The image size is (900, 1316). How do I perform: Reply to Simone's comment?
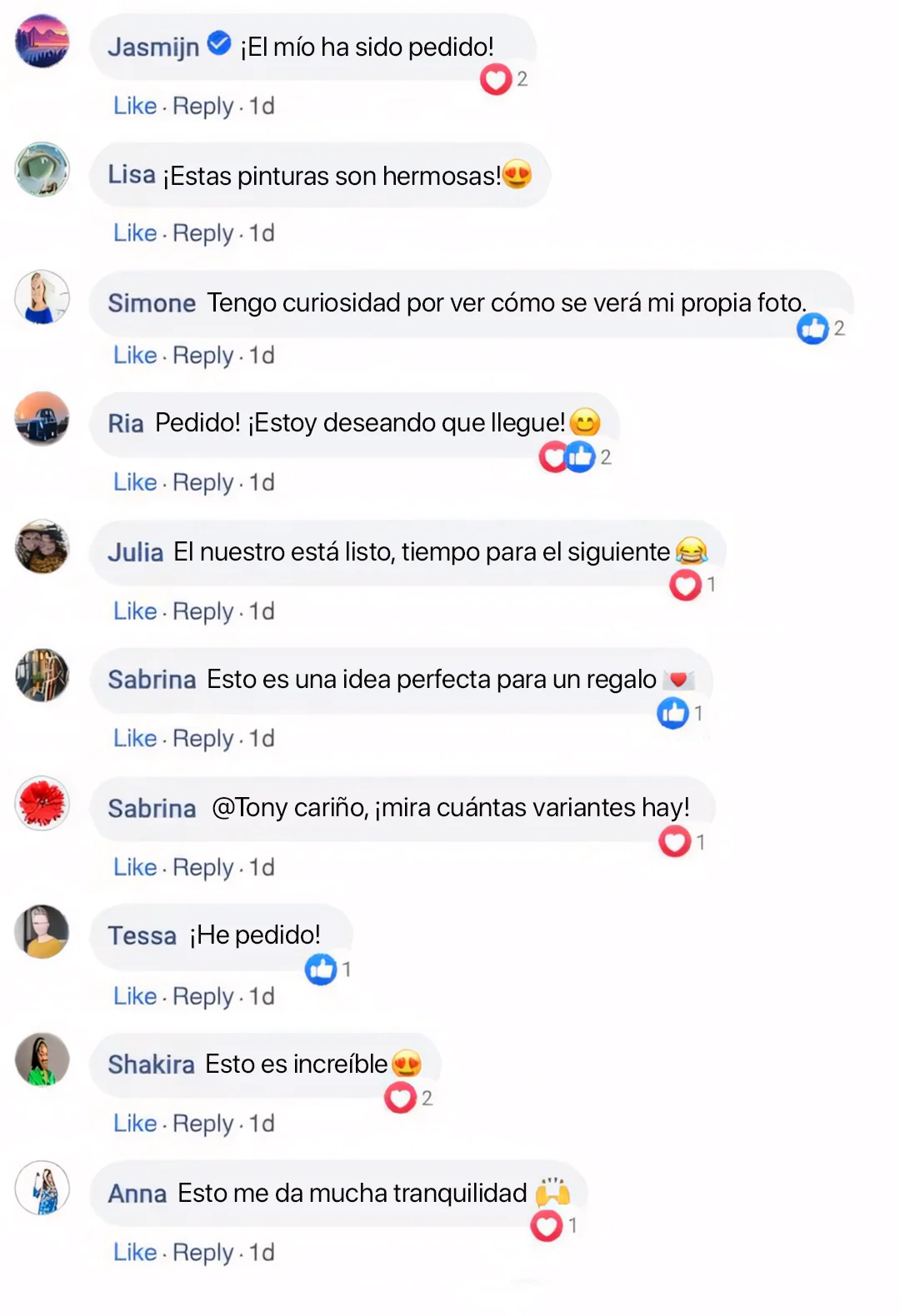coord(202,356)
